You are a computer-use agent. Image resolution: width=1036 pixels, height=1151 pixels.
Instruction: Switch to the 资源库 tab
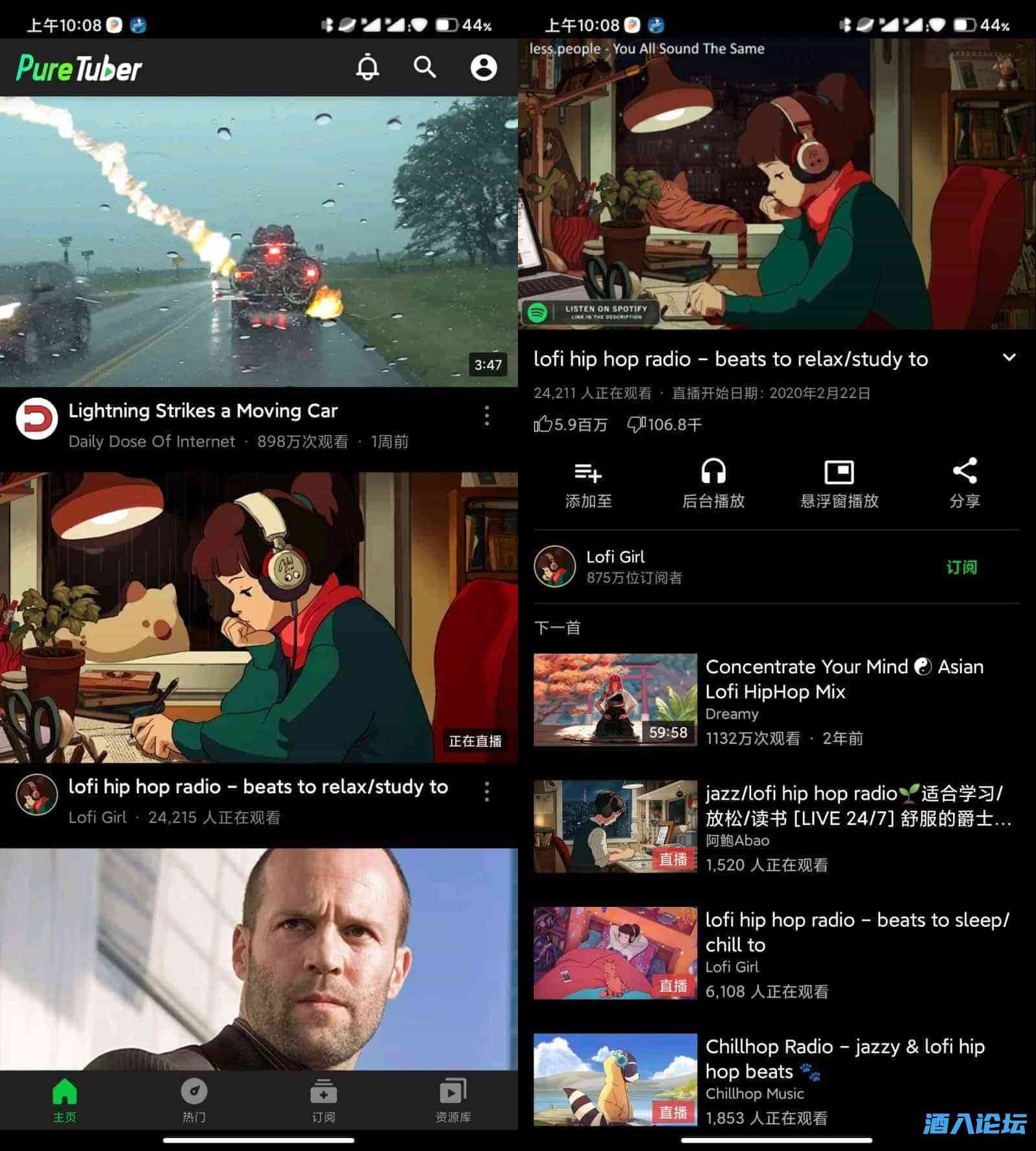click(453, 1100)
